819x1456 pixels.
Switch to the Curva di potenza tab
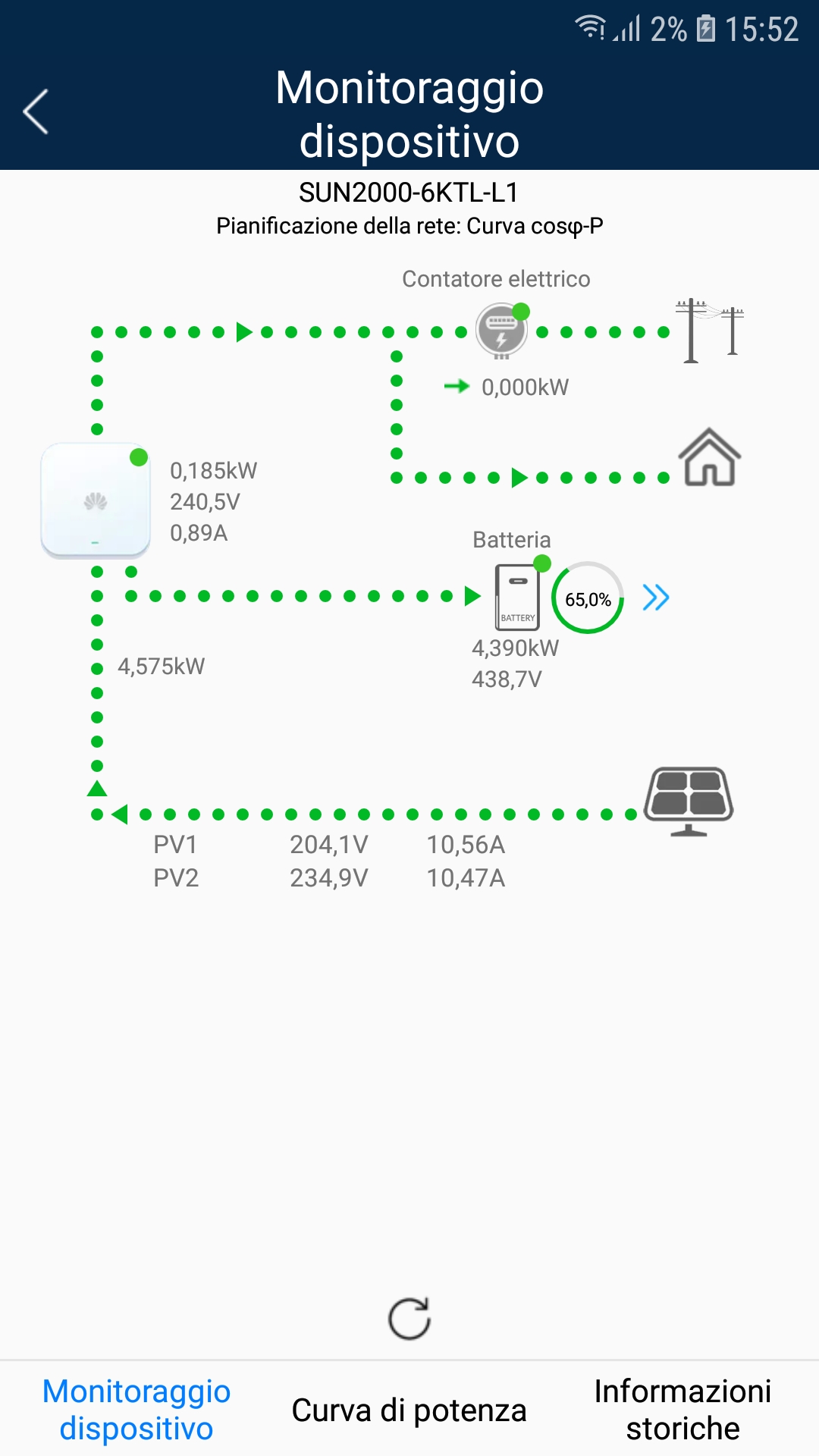409,1410
